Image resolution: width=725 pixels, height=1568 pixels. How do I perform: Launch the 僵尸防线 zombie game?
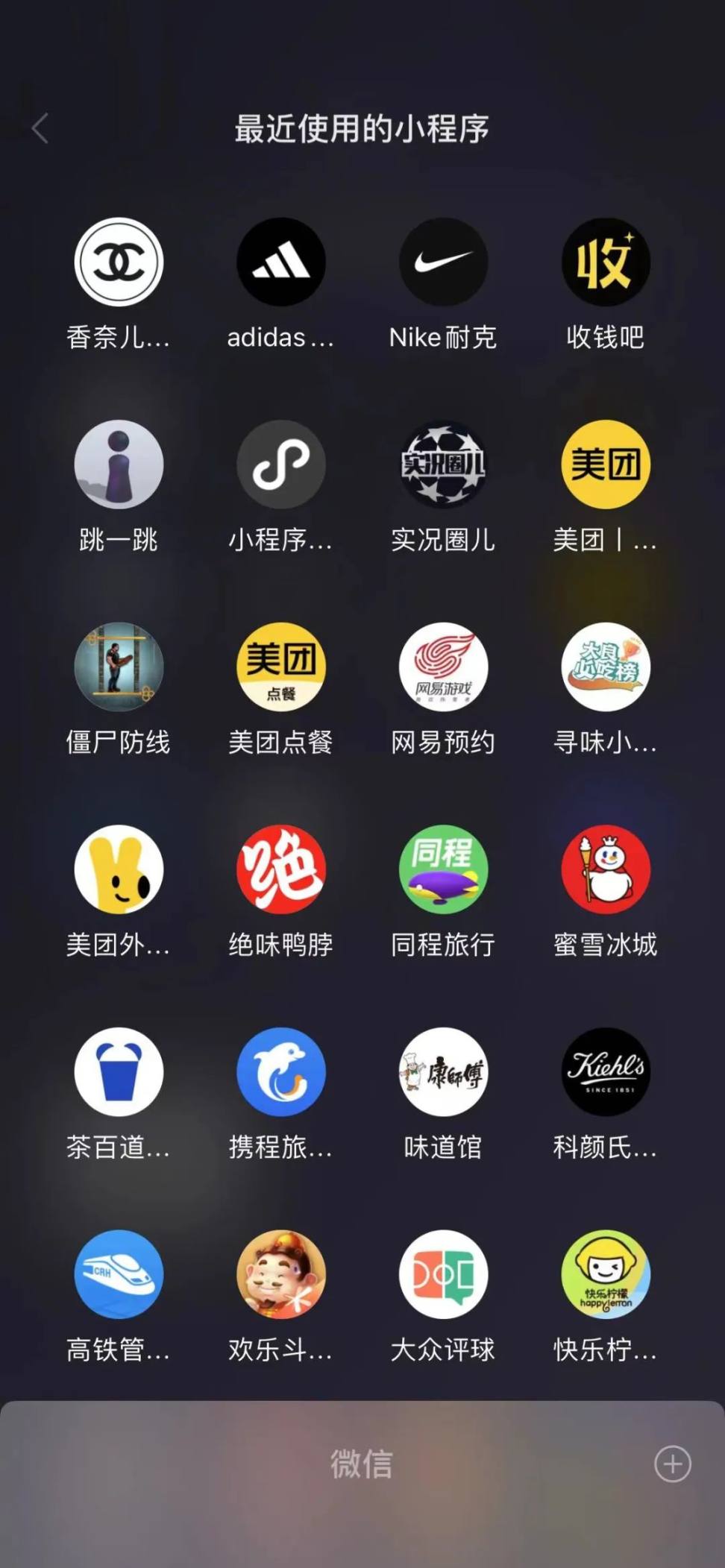[x=119, y=667]
